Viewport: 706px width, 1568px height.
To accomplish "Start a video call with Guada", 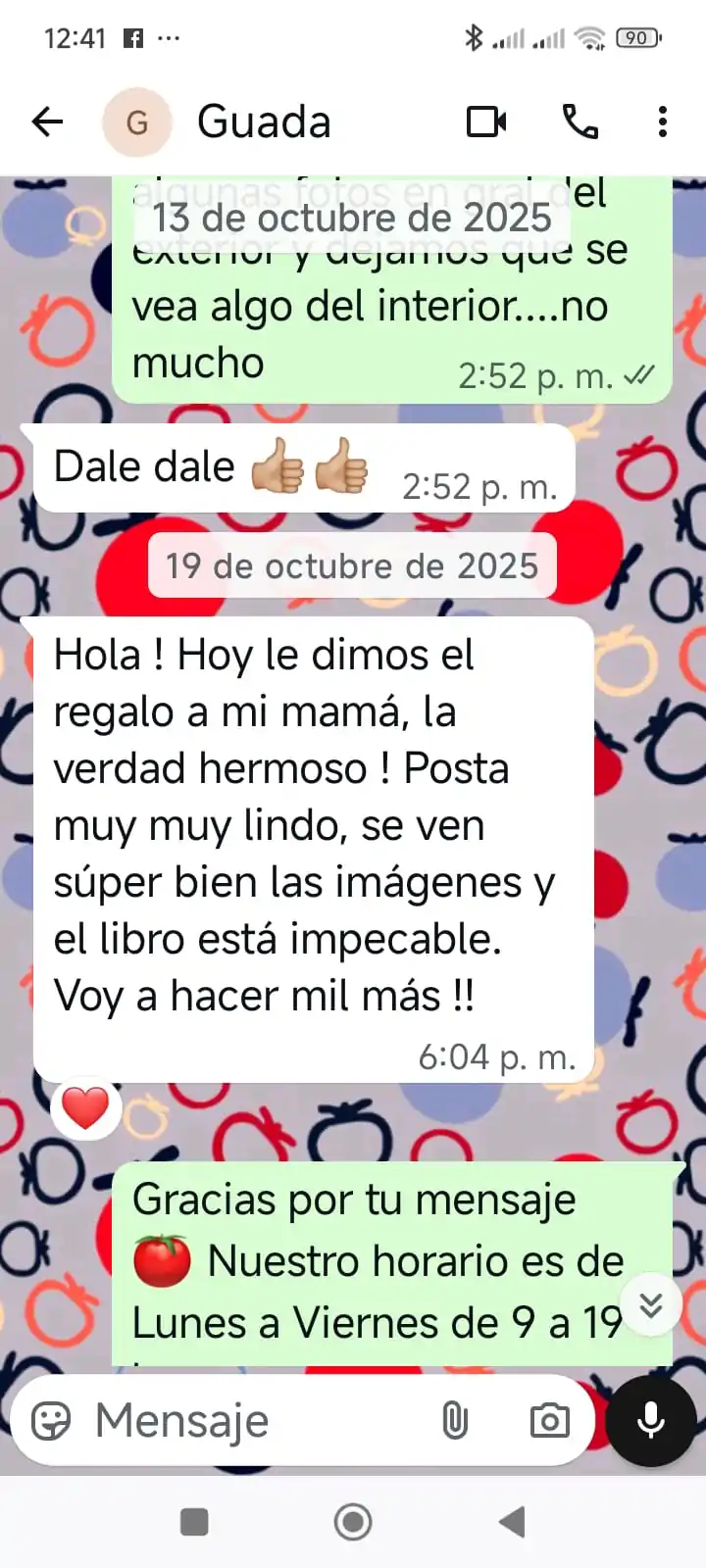I will pyautogui.click(x=486, y=122).
